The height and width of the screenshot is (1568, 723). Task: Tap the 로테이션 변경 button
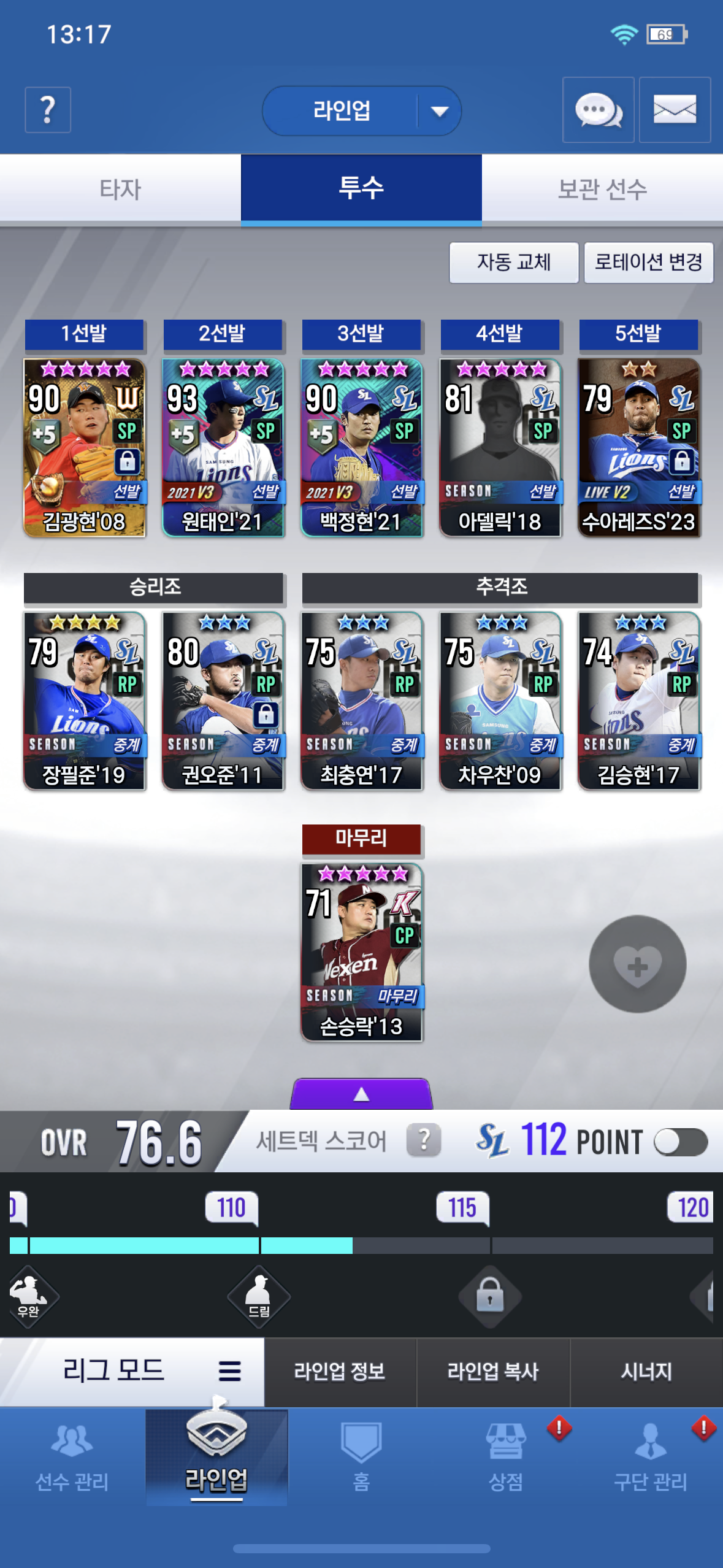[649, 263]
